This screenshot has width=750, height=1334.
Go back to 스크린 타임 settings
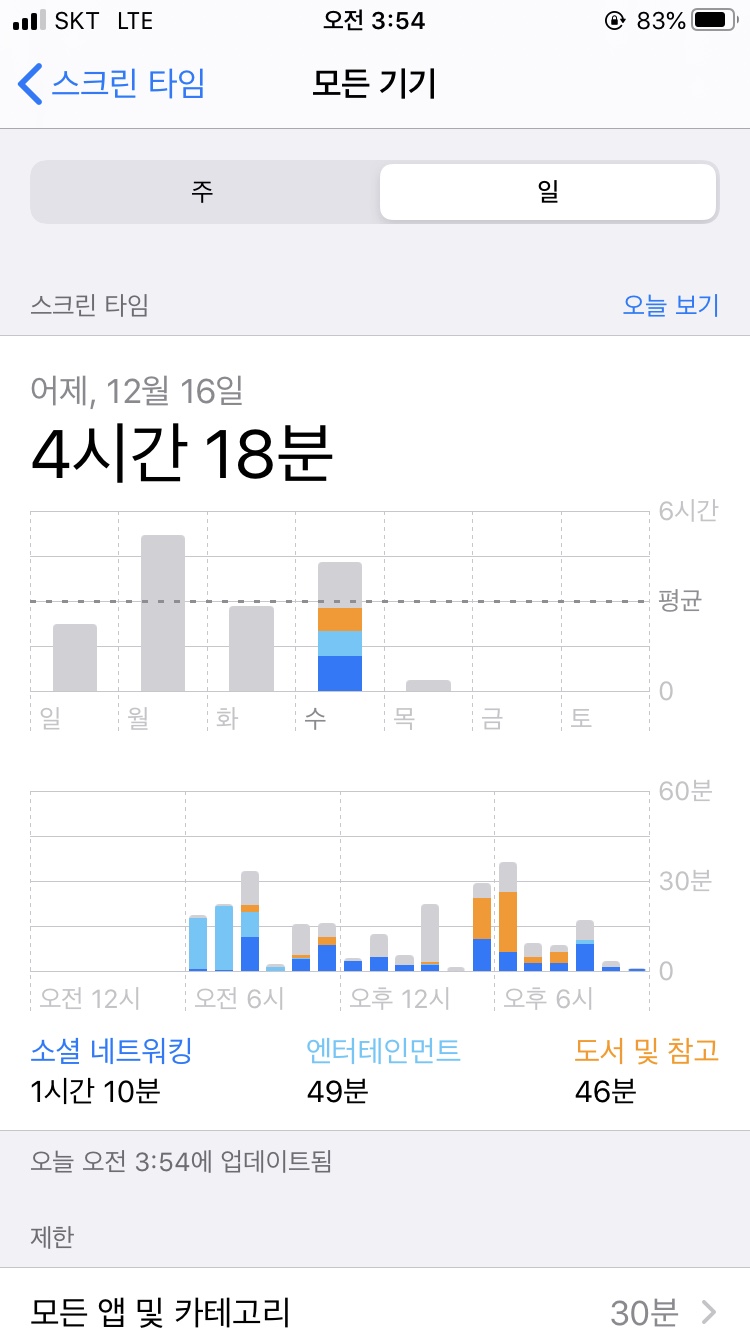(x=112, y=84)
